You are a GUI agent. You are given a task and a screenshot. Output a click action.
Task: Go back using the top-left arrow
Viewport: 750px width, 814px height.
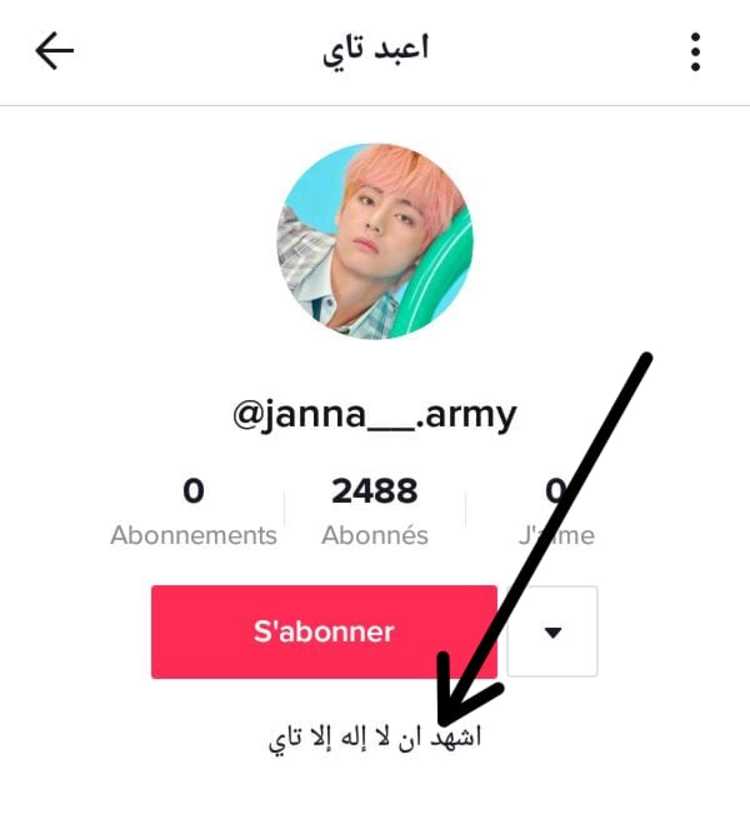click(x=54, y=51)
